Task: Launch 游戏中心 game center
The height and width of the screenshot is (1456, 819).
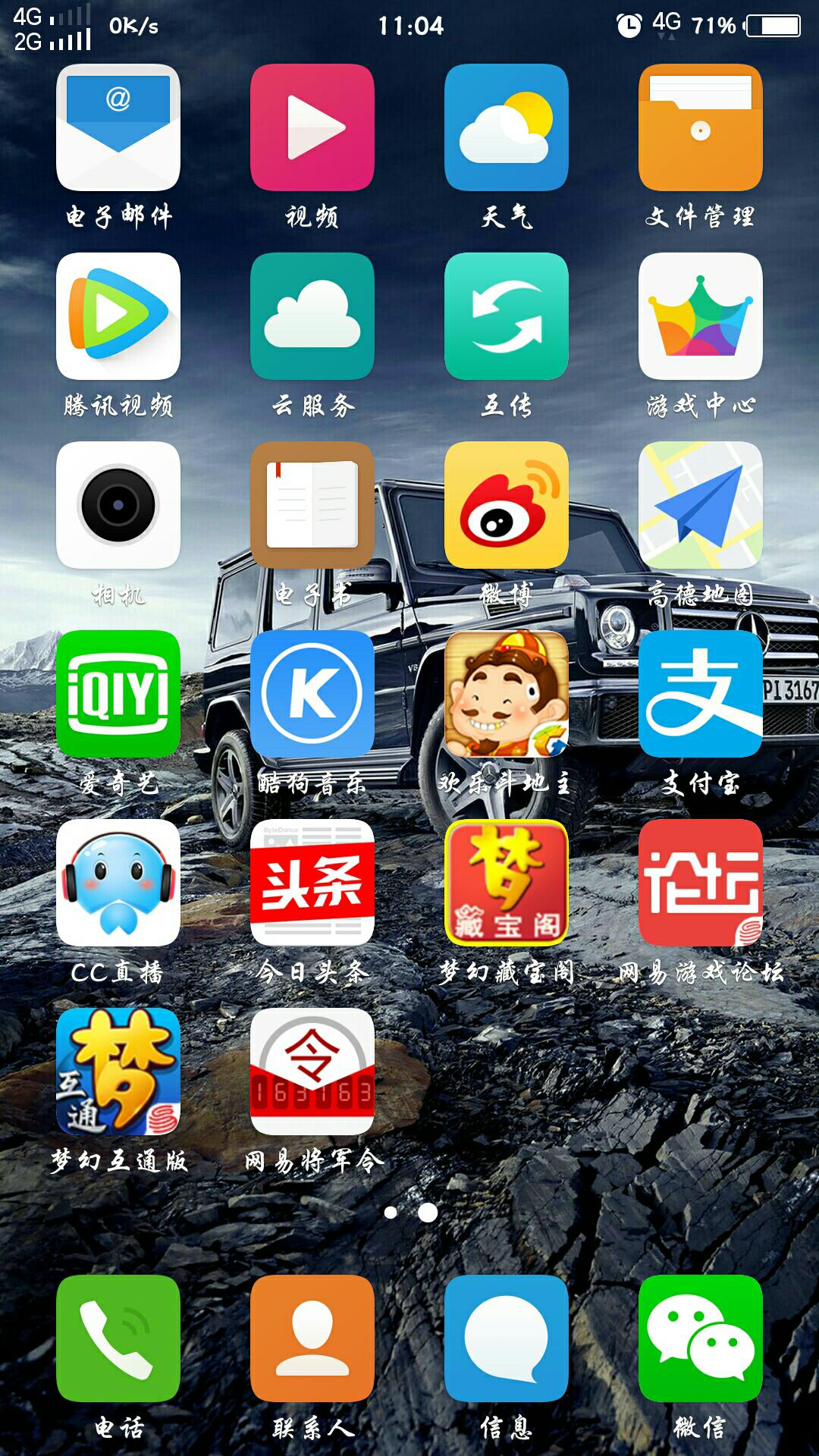Action: tap(701, 316)
